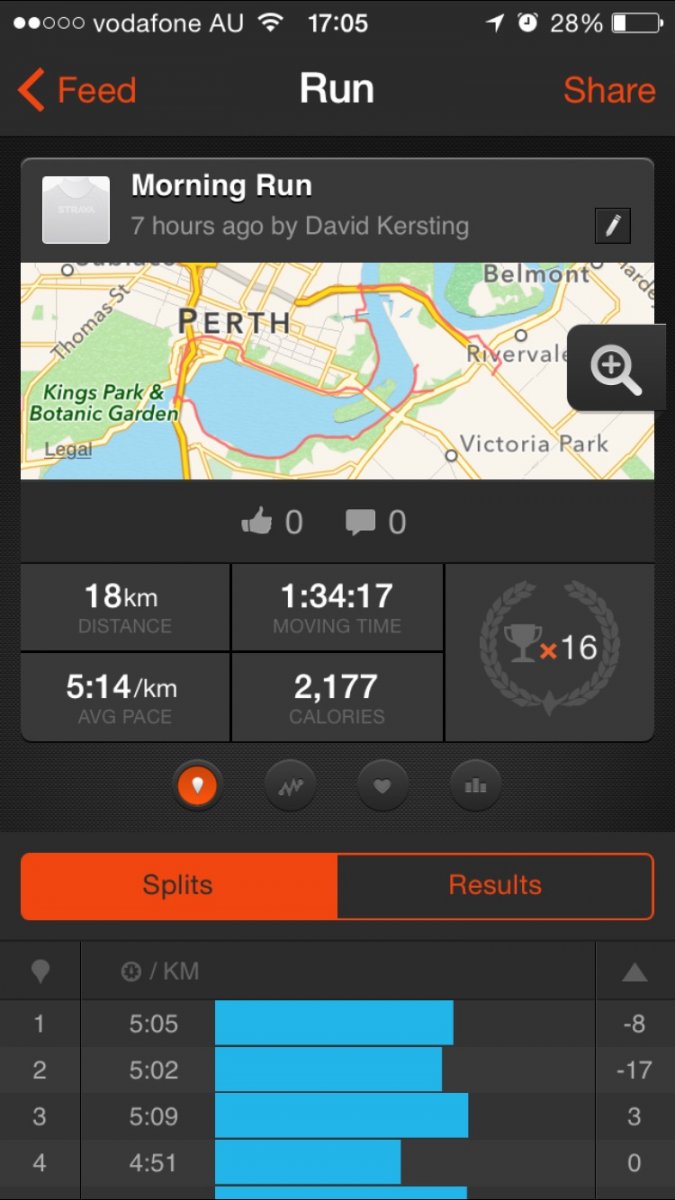Open the Legal link on the map
This screenshot has width=675, height=1200.
click(x=68, y=450)
